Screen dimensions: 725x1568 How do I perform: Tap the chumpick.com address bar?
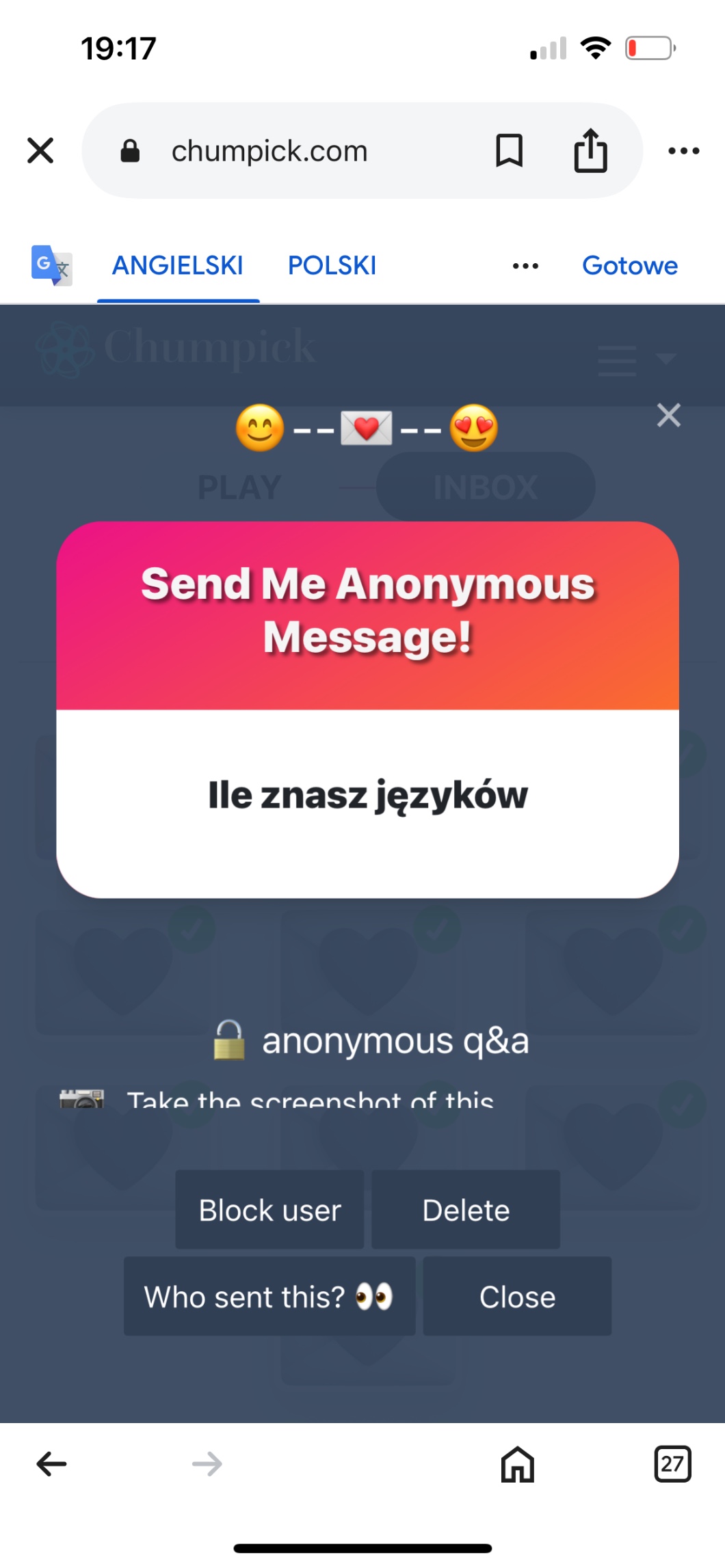click(x=287, y=150)
